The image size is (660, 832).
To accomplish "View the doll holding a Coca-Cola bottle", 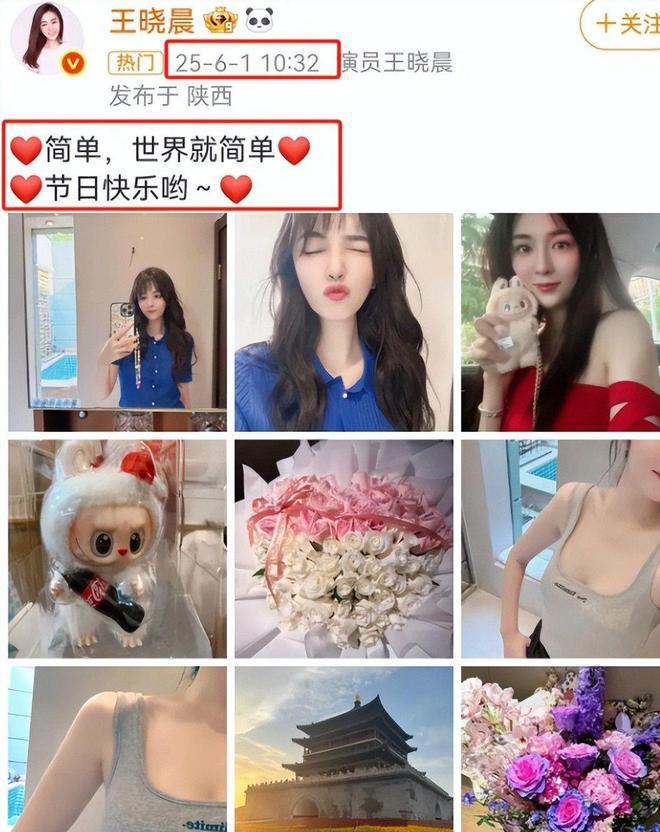I will tap(117, 548).
